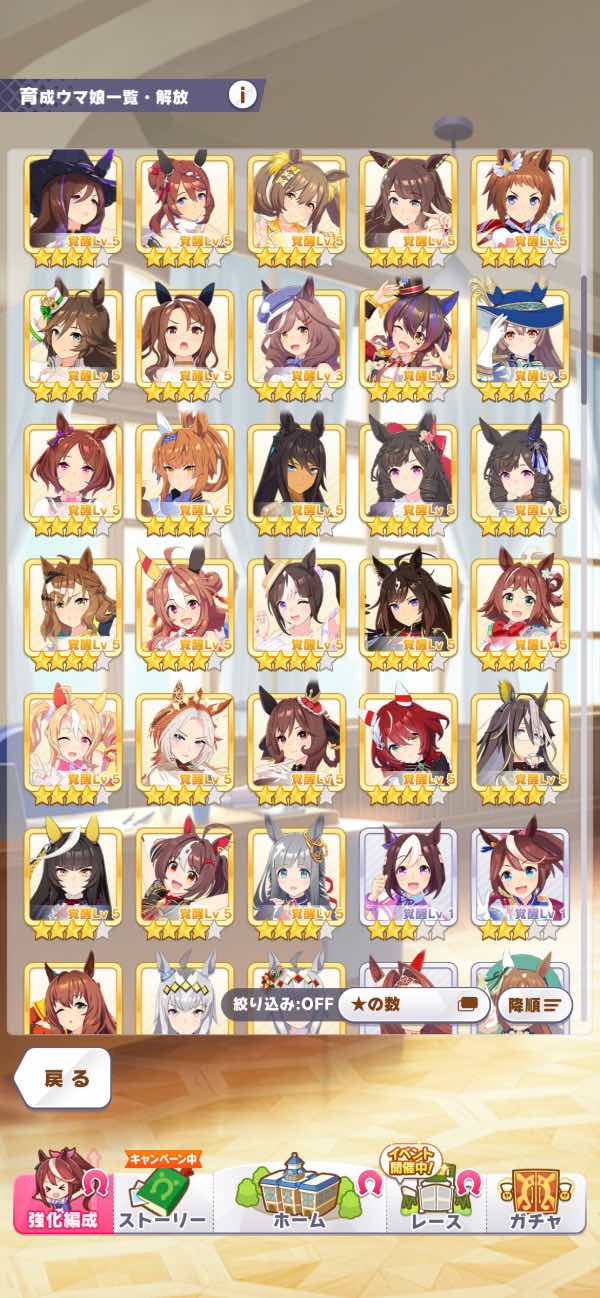Tap the 戻る back button

[64, 1079]
